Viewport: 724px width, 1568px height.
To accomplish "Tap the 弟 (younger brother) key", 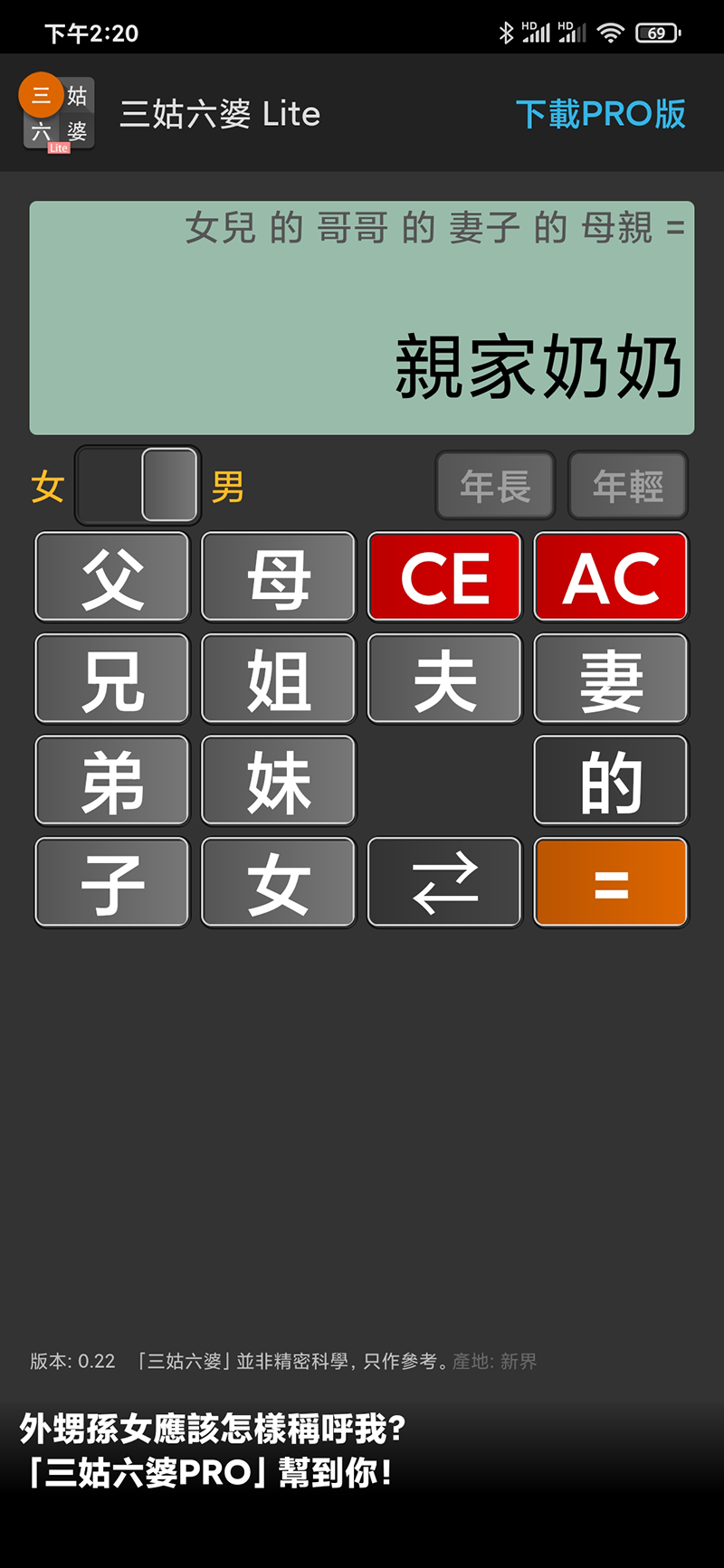I will point(112,780).
